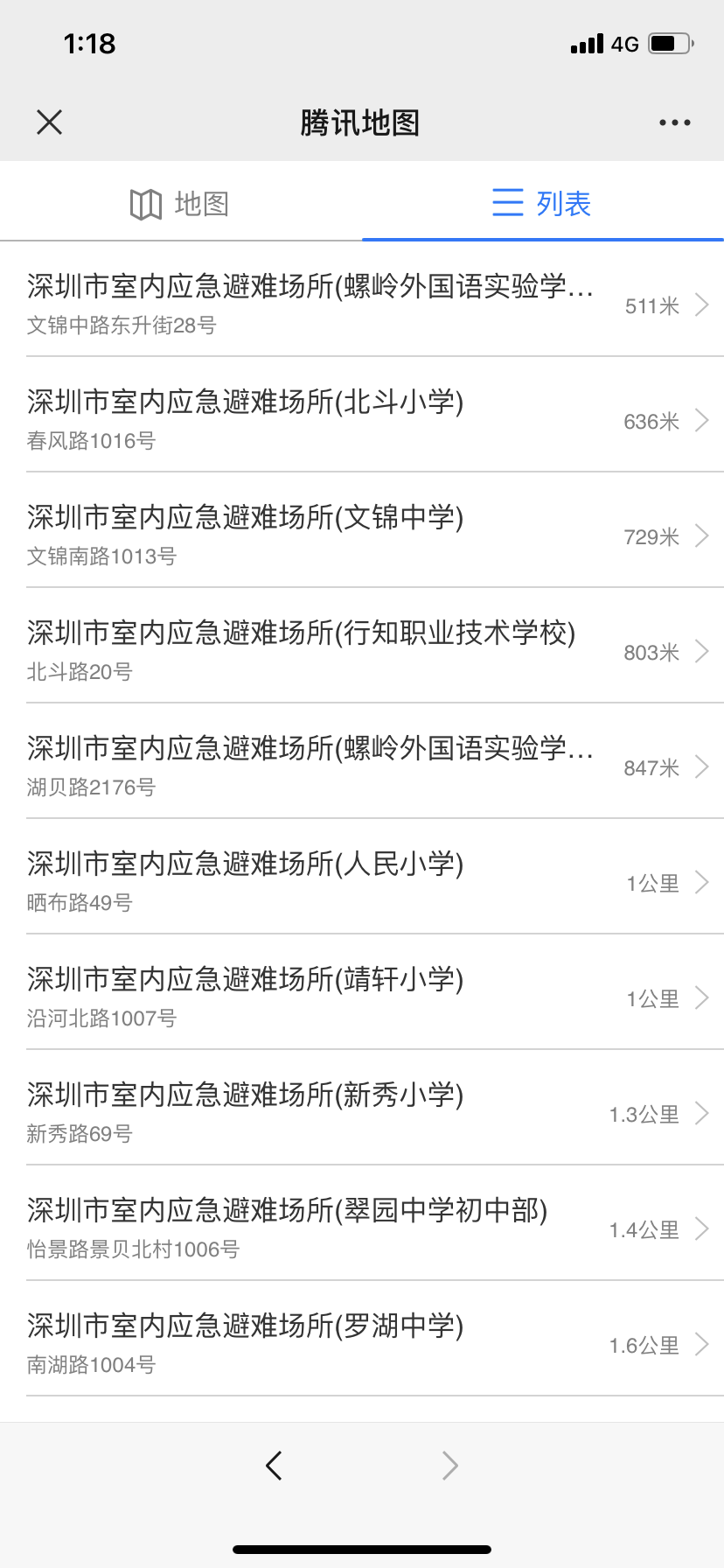Select the 列表 tab
This screenshot has height=1568, width=724.
pos(542,204)
